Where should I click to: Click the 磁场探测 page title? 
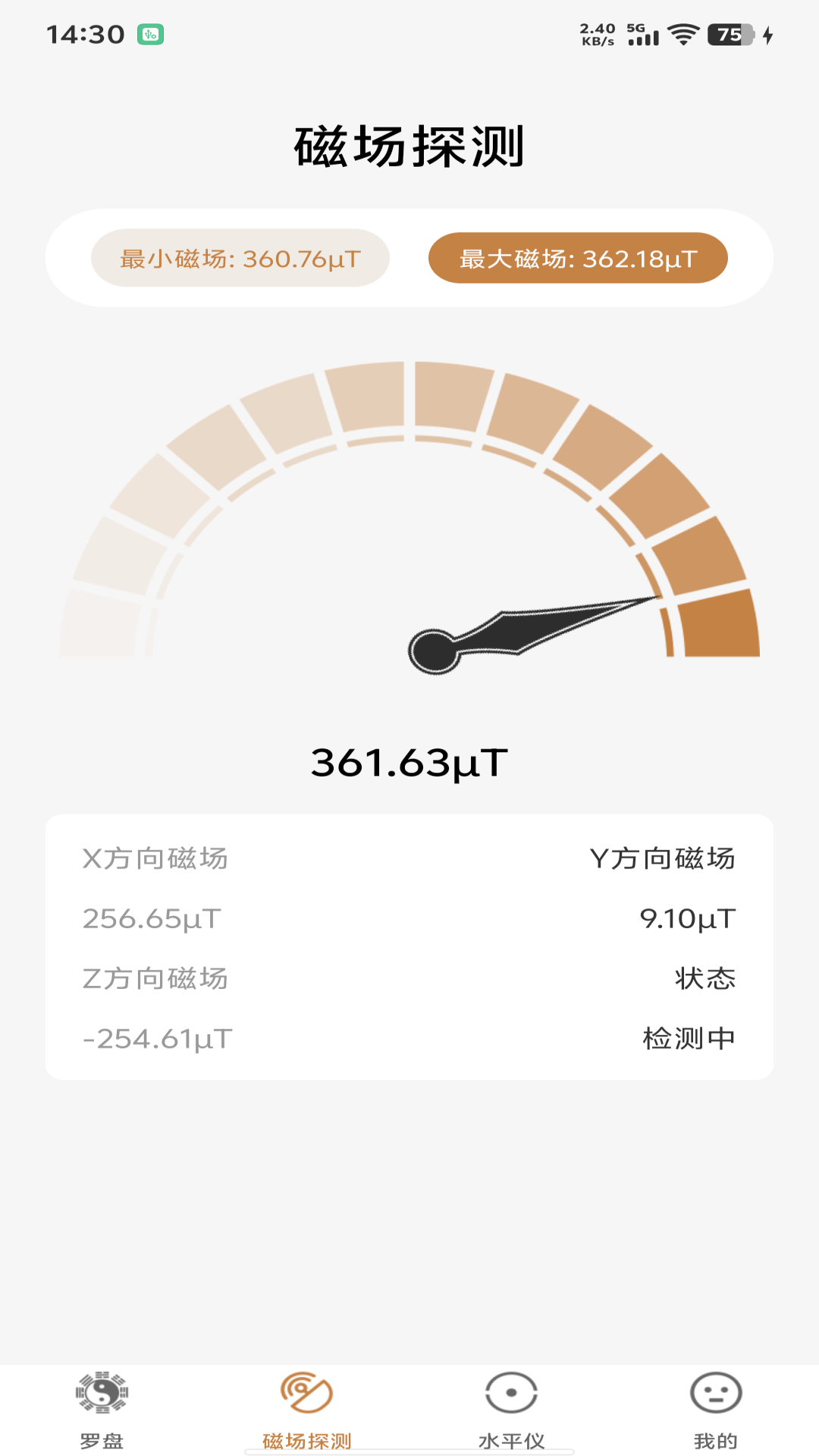tap(409, 148)
